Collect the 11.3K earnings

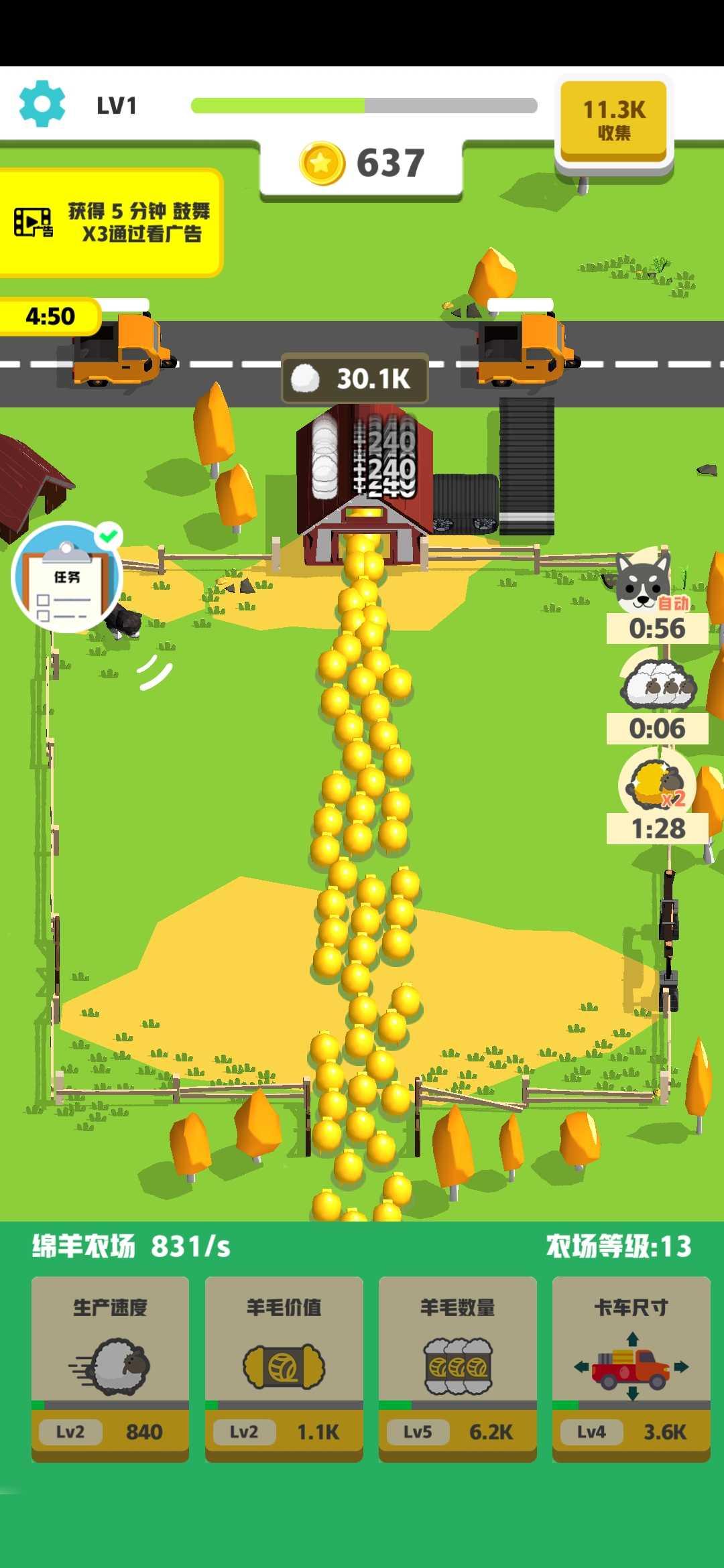point(613,121)
